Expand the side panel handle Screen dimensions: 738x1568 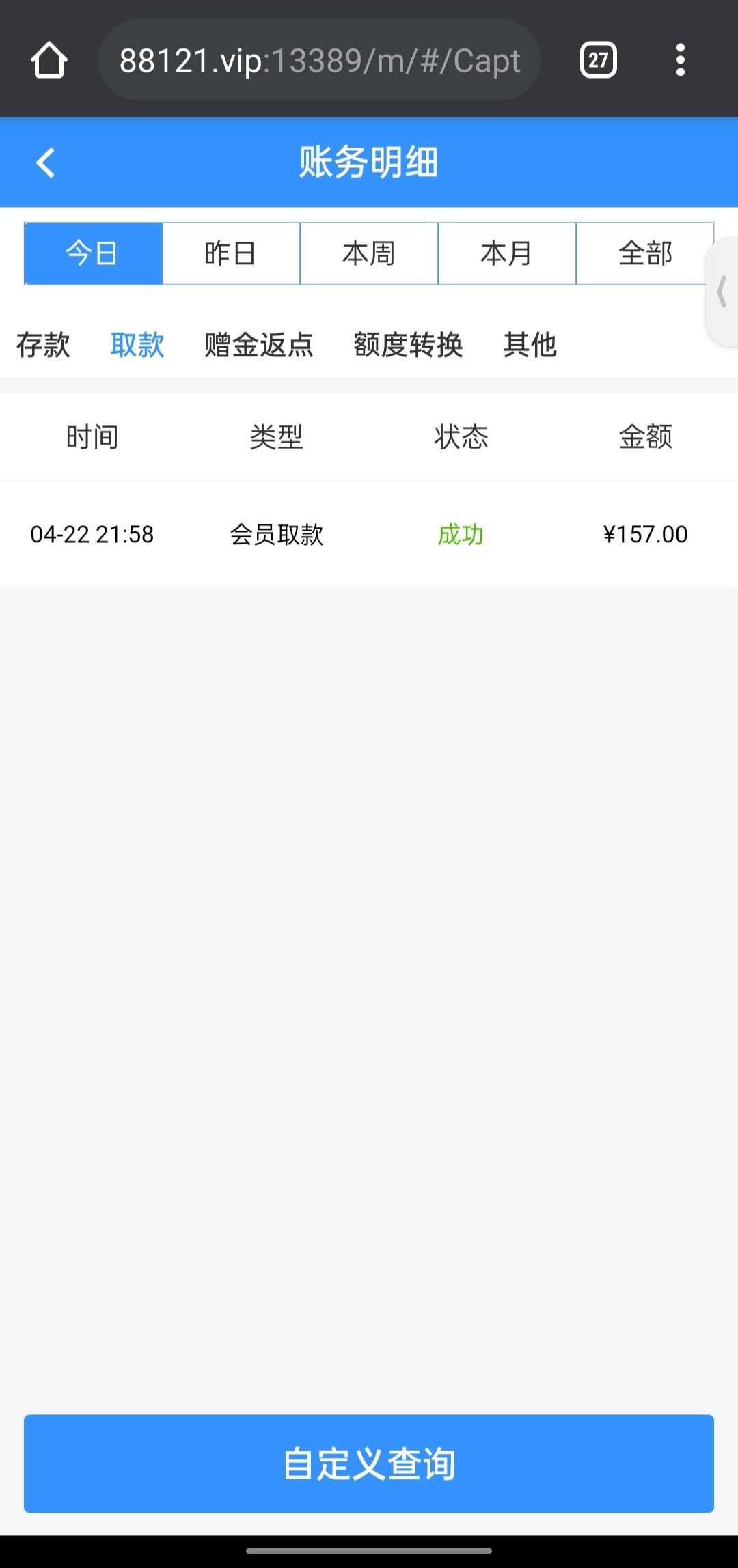click(x=722, y=292)
